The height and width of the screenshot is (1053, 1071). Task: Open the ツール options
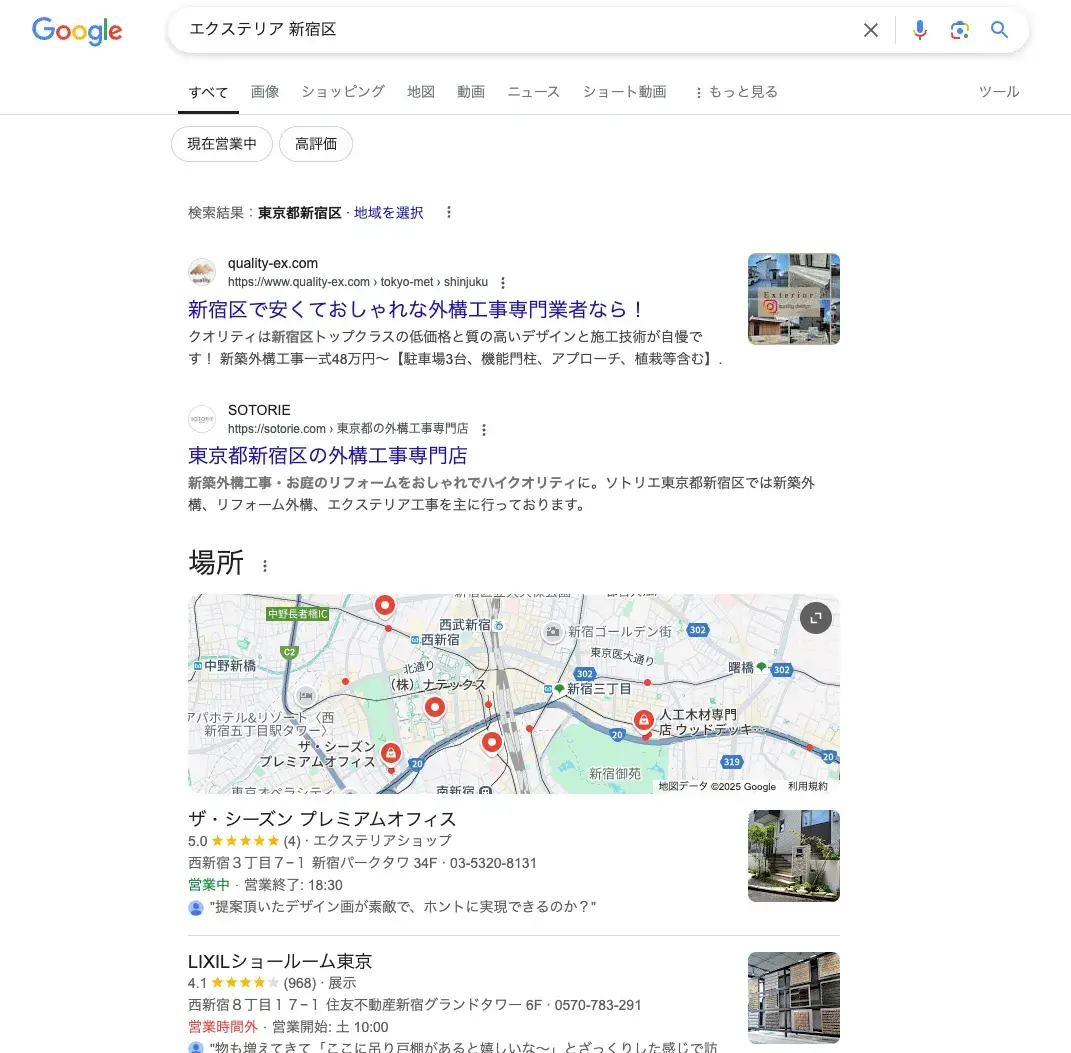[998, 92]
